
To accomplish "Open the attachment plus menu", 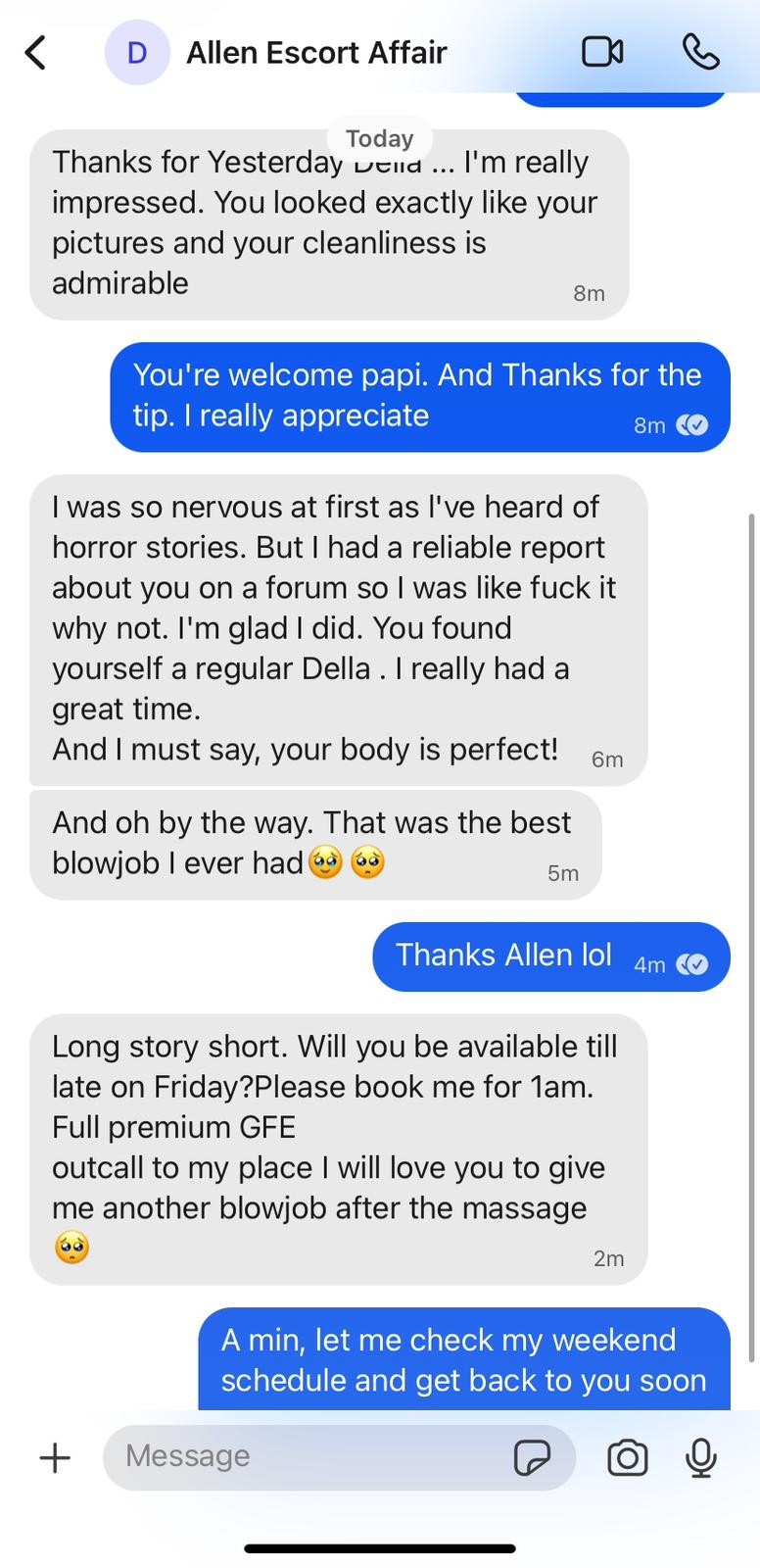I will pyautogui.click(x=55, y=1458).
